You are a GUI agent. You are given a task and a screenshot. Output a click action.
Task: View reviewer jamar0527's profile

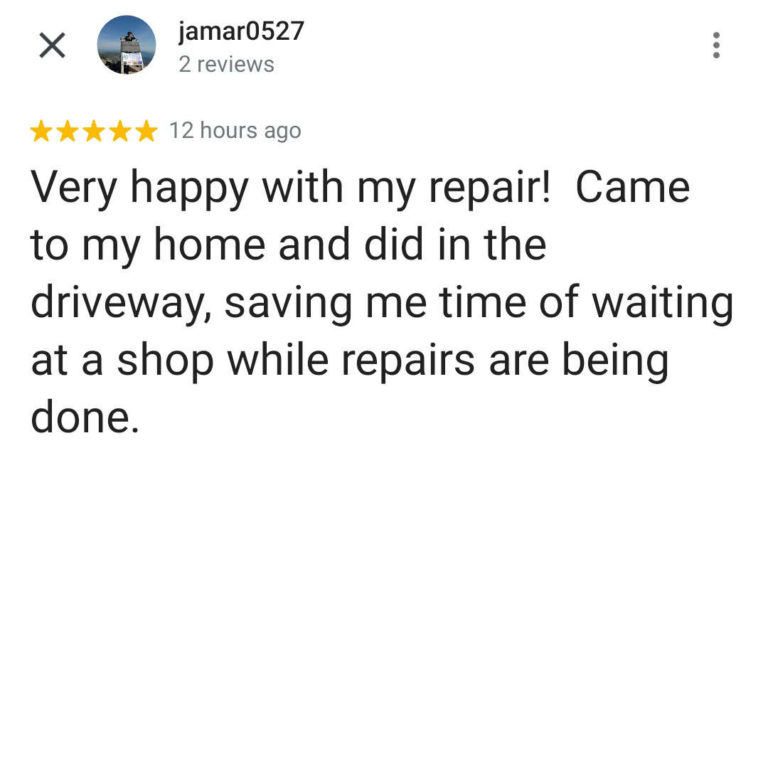click(240, 32)
